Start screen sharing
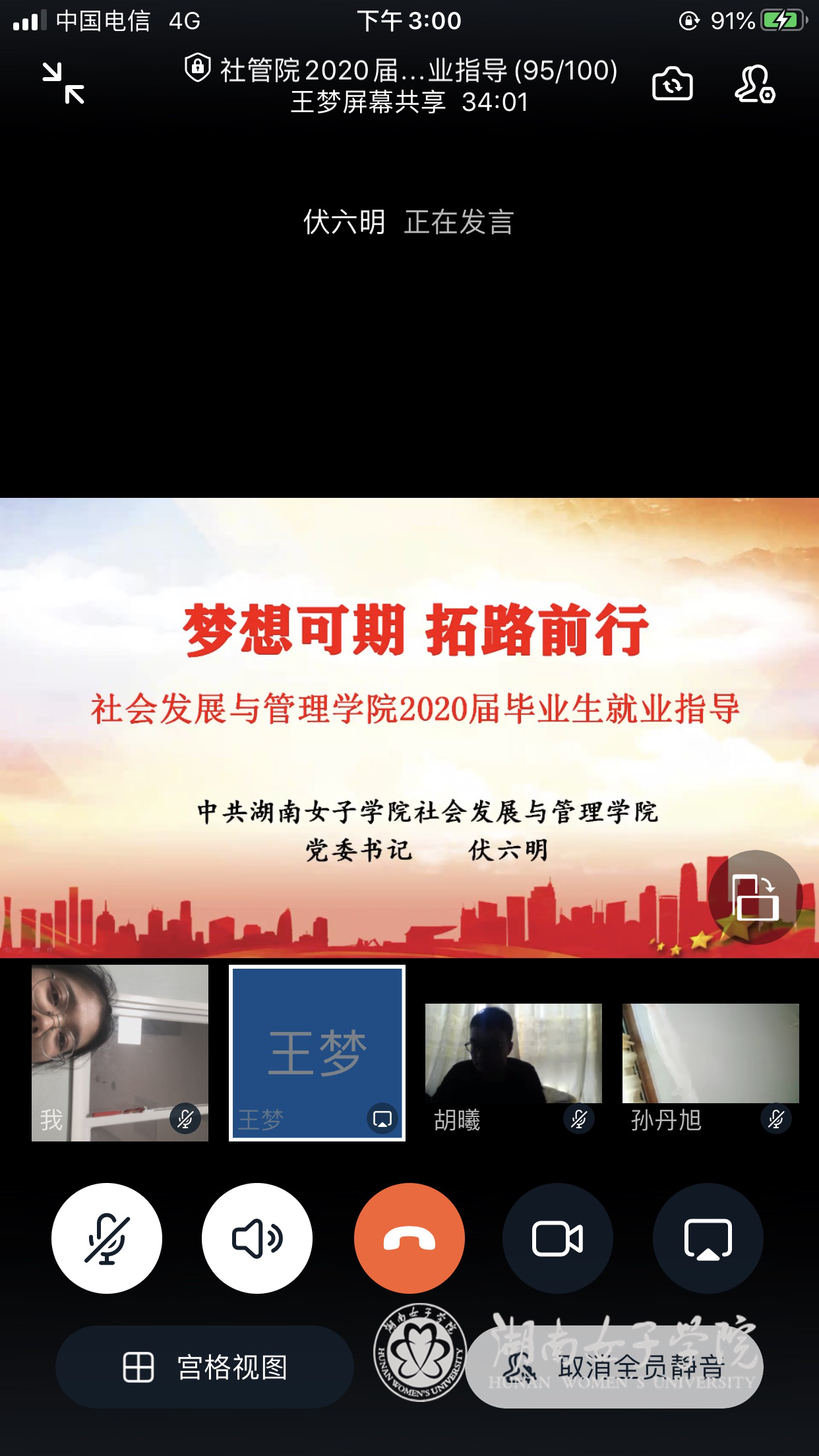This screenshot has width=819, height=1456. (708, 1238)
